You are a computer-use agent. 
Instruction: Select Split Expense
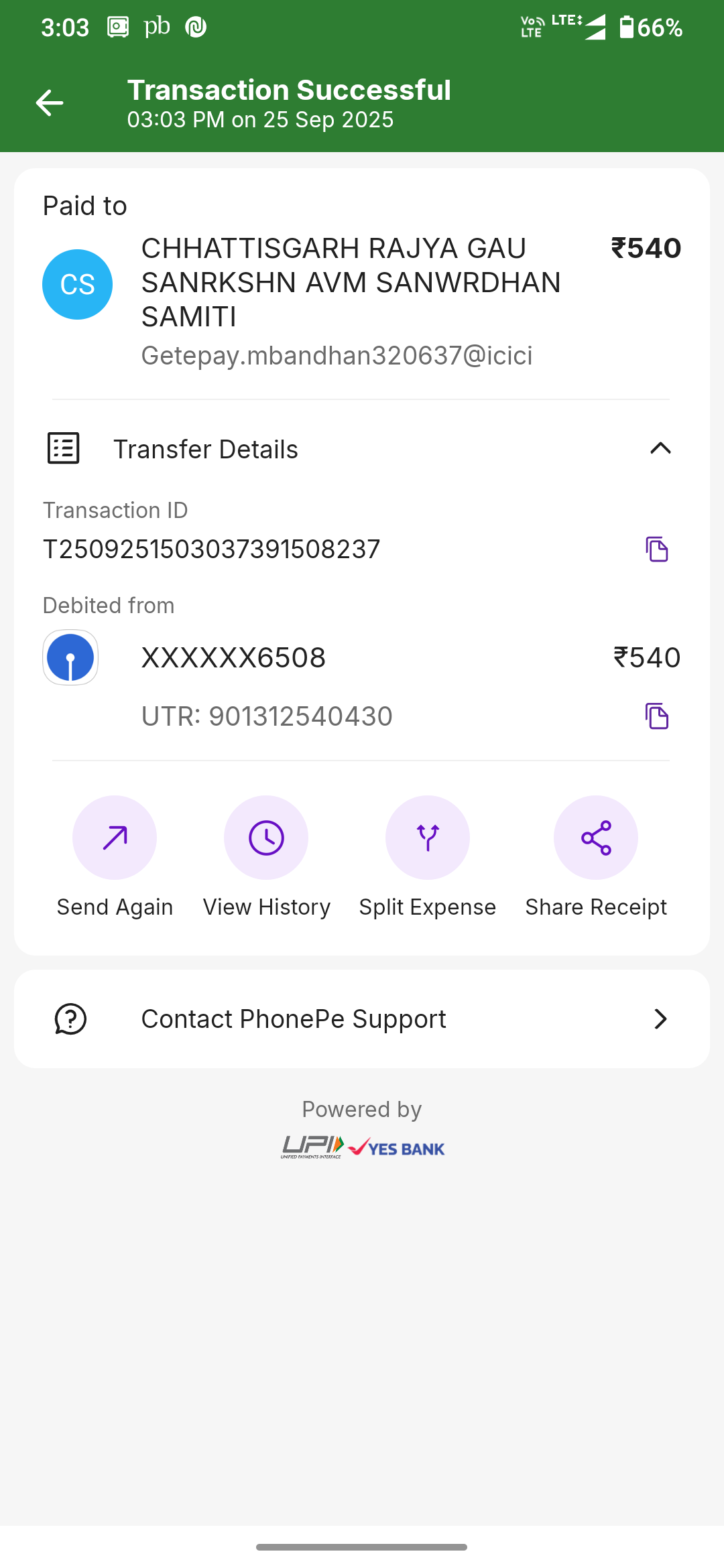click(428, 838)
